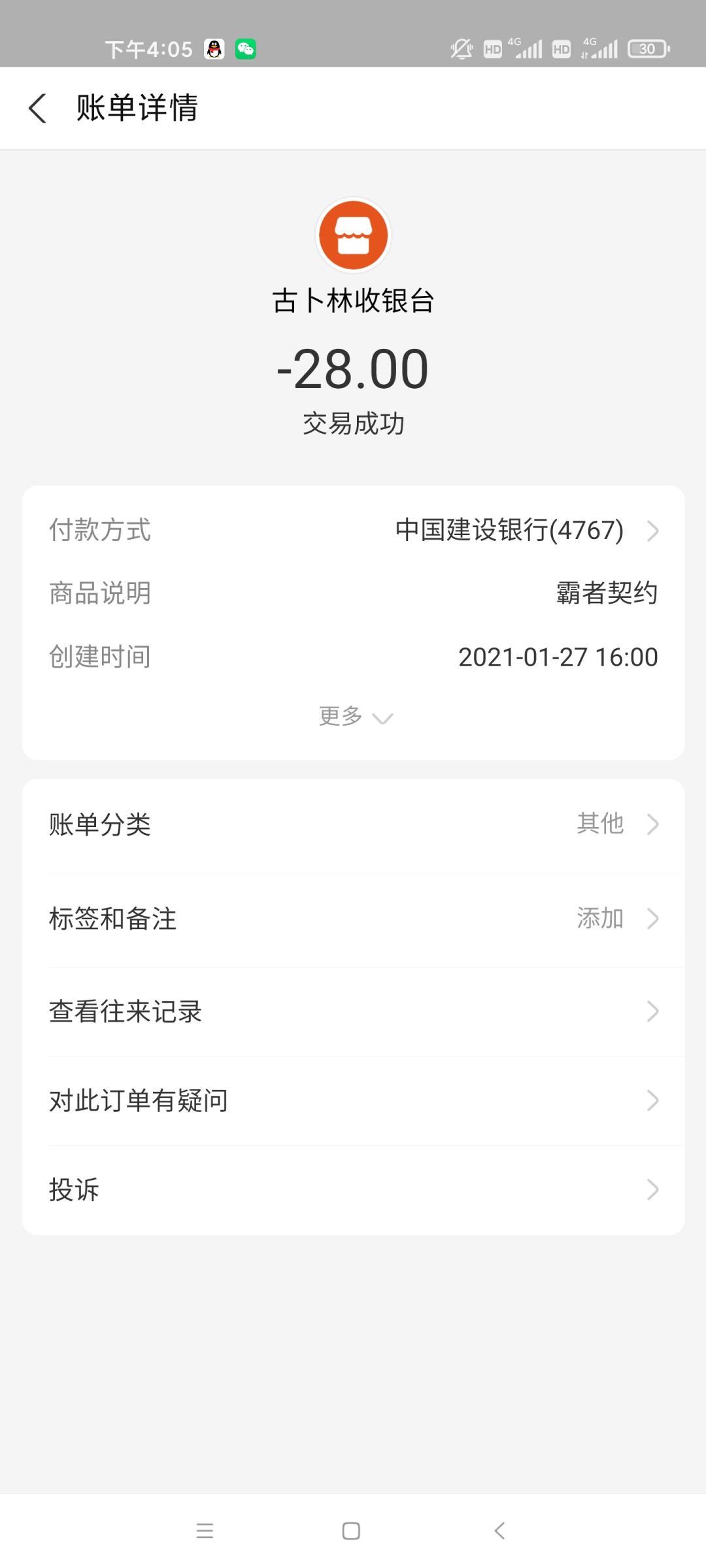Tap the system home button
Screen dimensions: 706x1568
pos(351,1531)
